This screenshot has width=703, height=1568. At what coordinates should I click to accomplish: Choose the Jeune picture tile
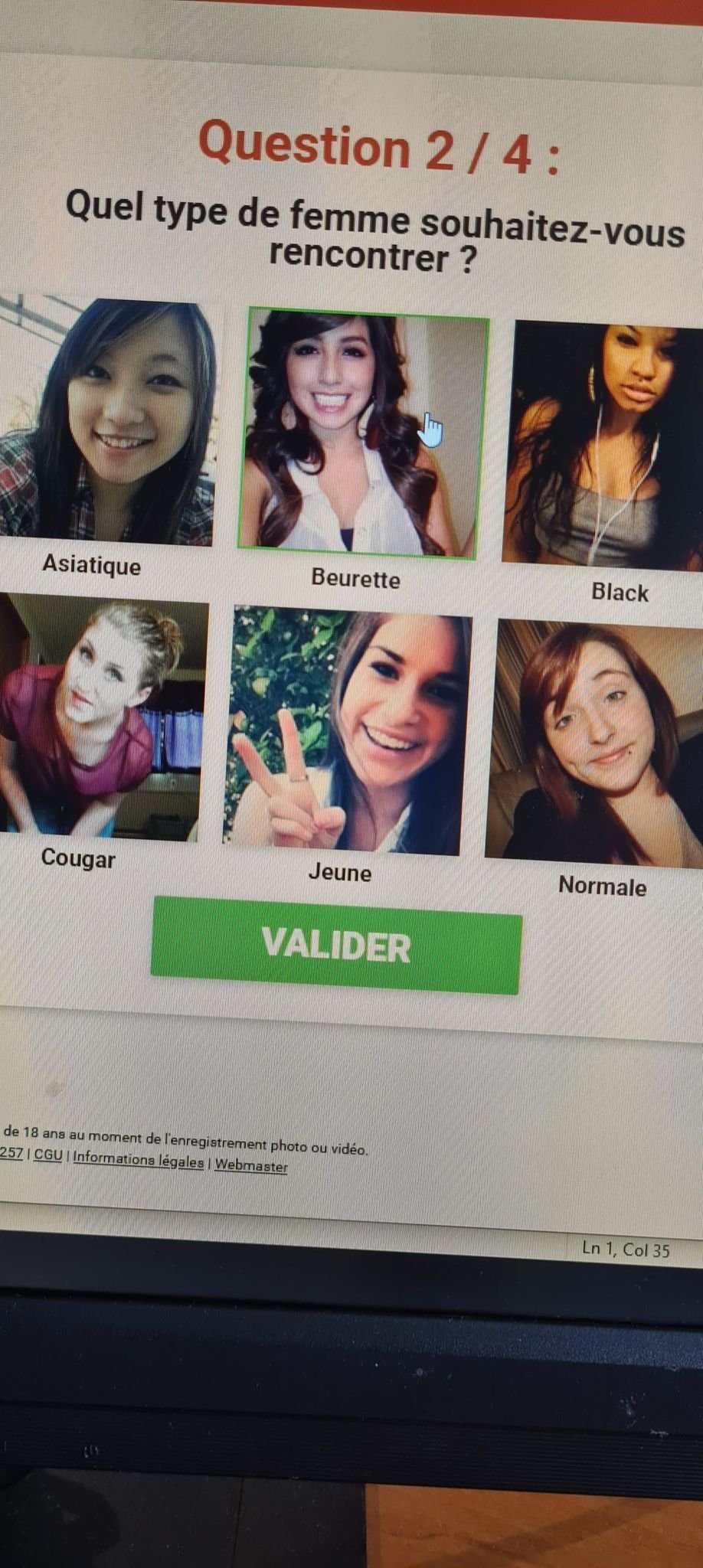pos(348,731)
